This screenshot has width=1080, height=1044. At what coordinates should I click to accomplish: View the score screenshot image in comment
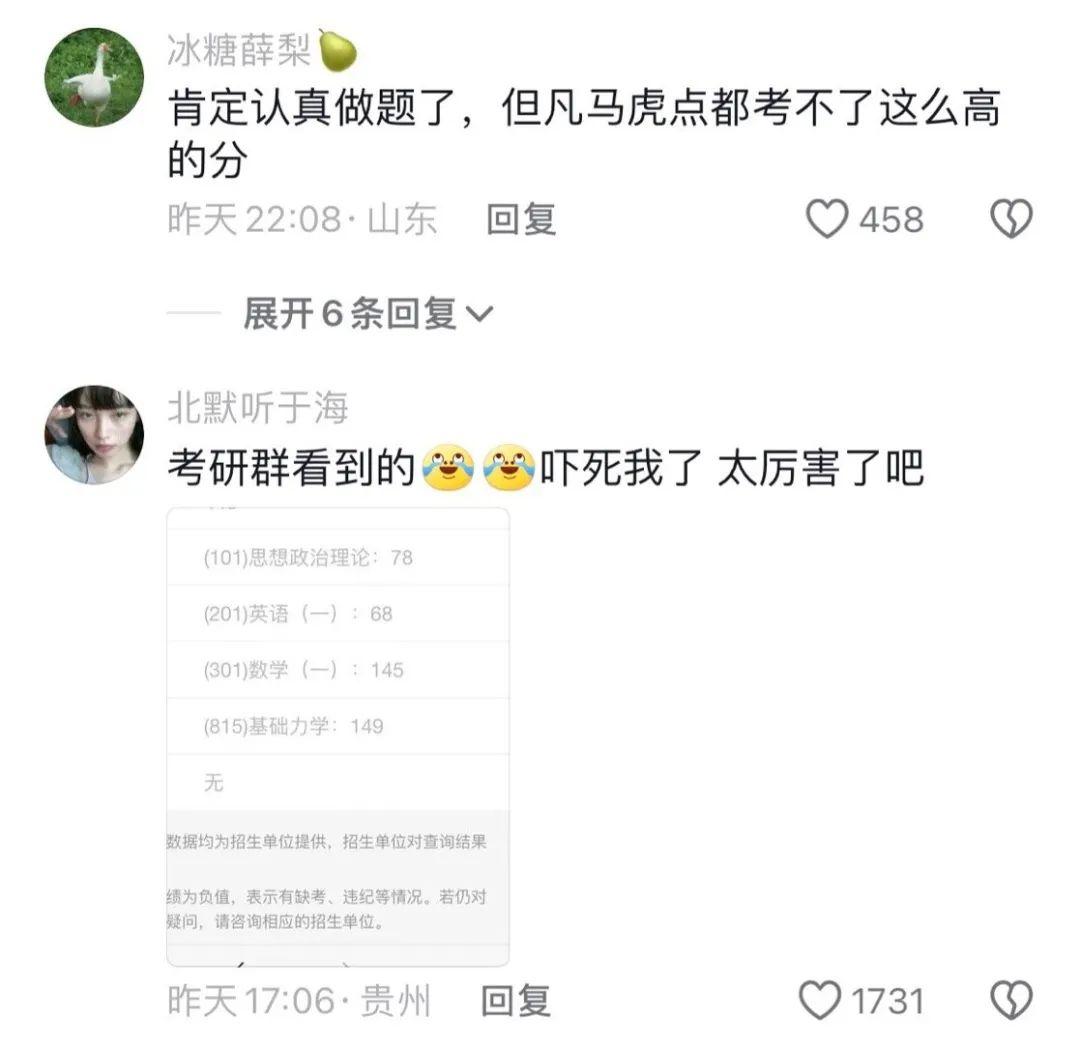[338, 736]
